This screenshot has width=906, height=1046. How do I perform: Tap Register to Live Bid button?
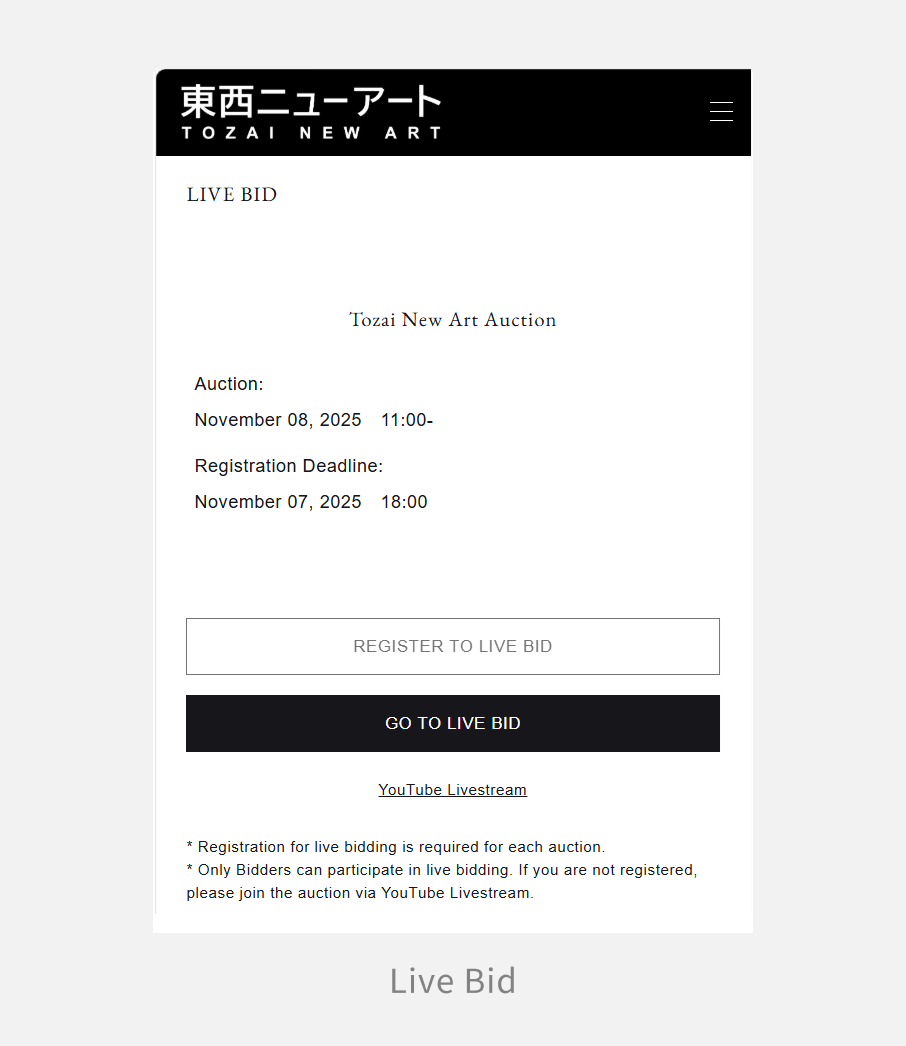452,646
